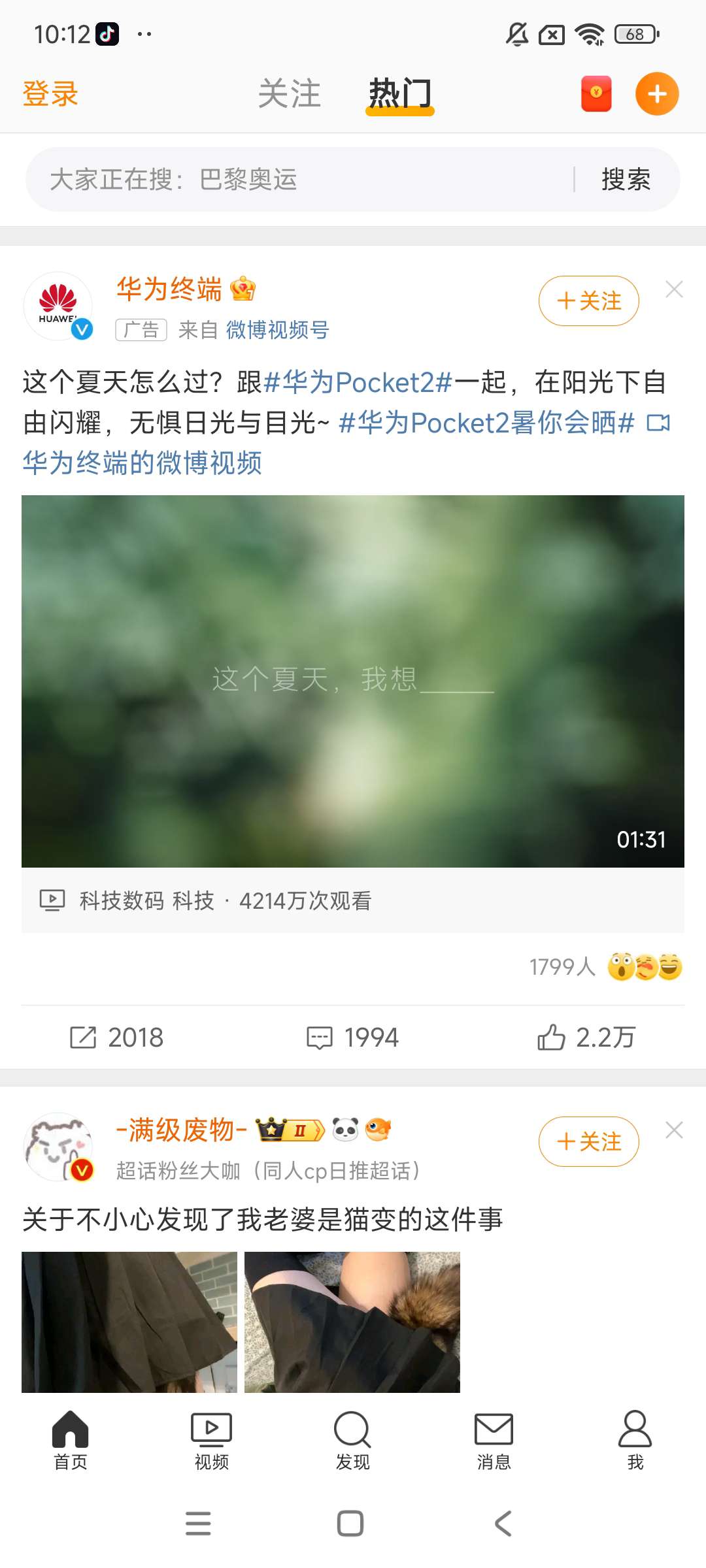This screenshot has height=1568, width=706.
Task: Switch to the 视频 tab
Action: (x=211, y=1441)
